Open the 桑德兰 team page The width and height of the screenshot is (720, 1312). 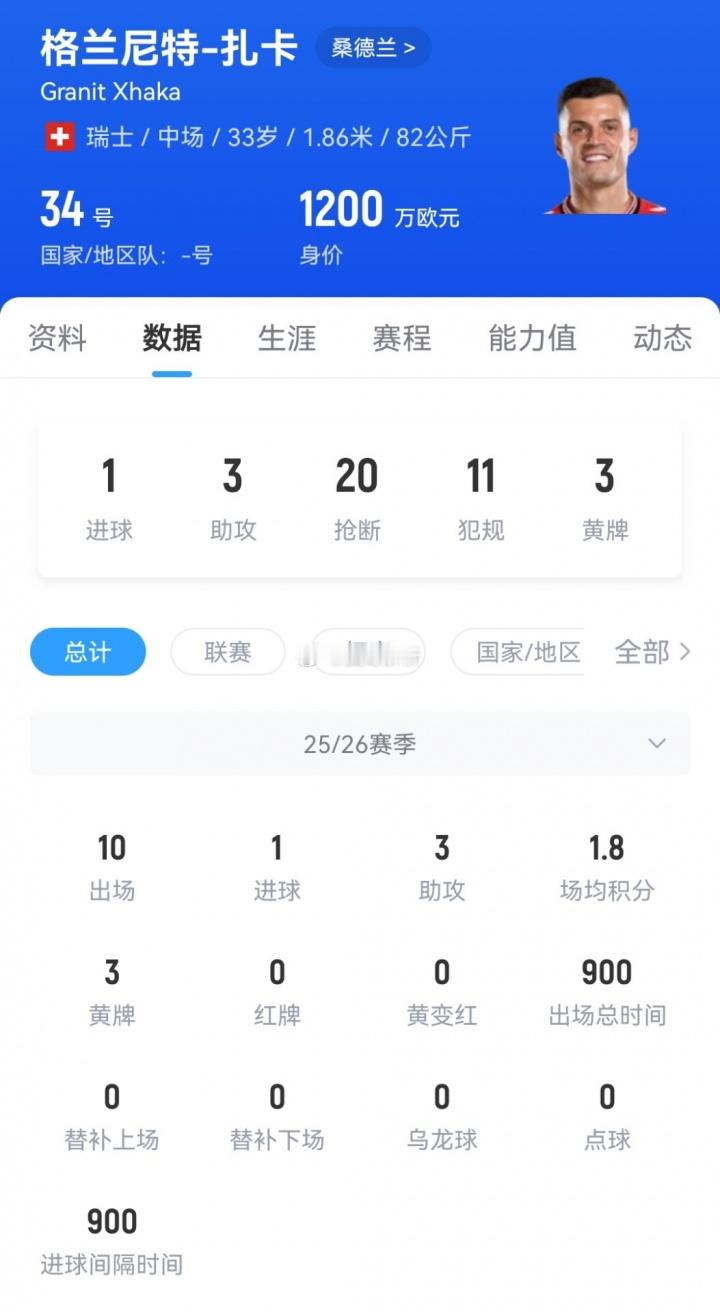(371, 47)
